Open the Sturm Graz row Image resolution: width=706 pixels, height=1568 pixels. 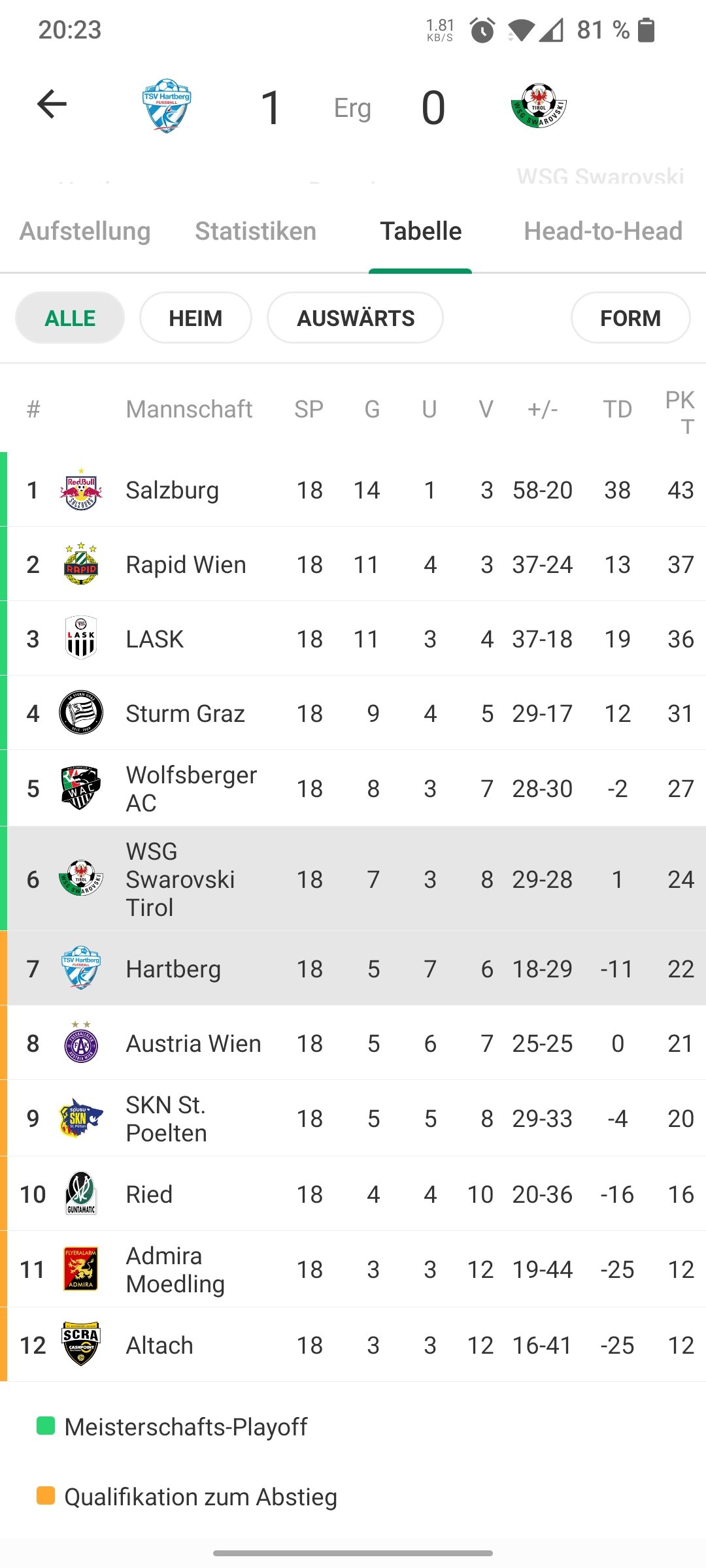[353, 713]
